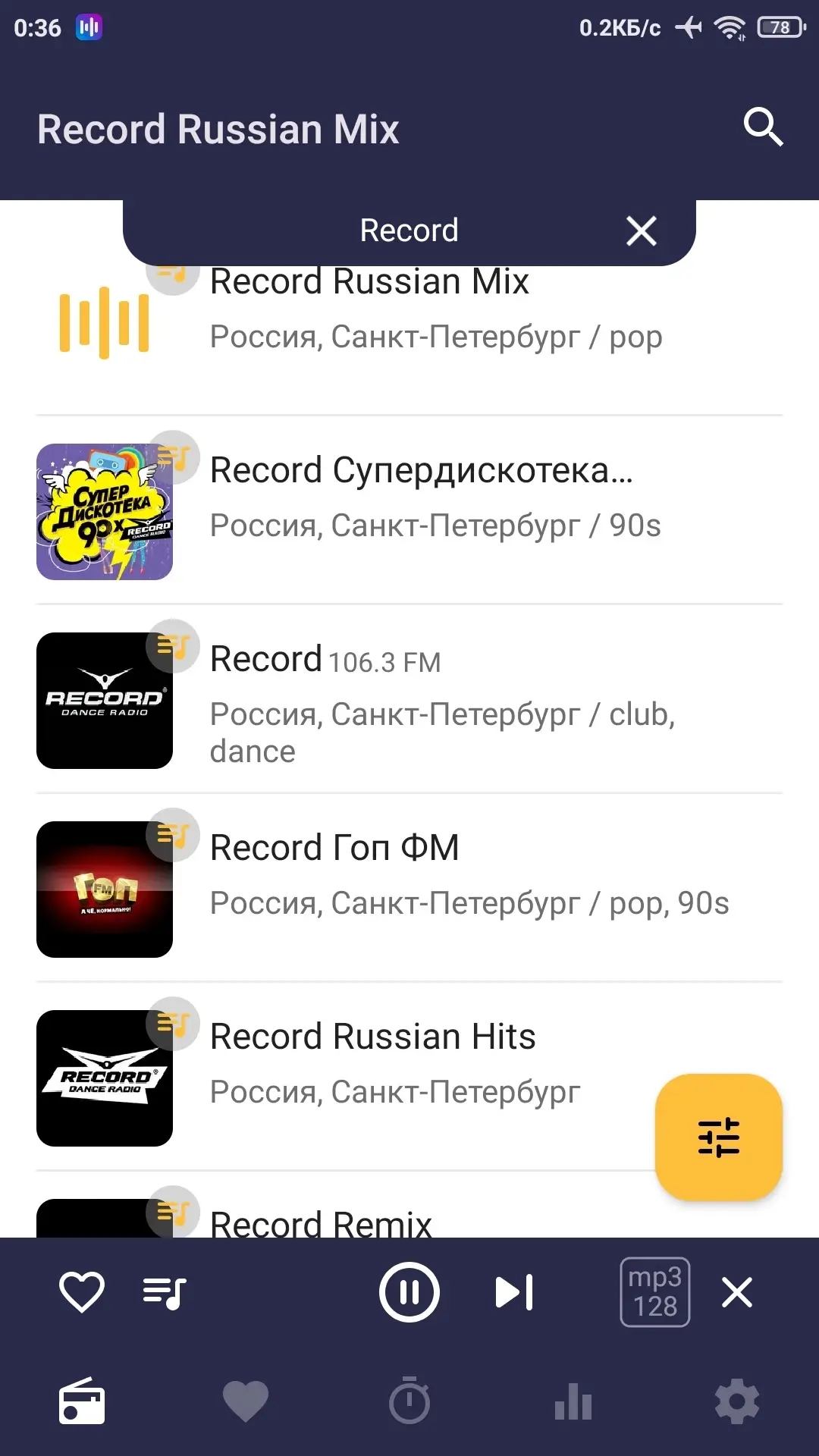The width and height of the screenshot is (819, 1456).
Task: Skip to the next station
Action: pyautogui.click(x=514, y=1292)
